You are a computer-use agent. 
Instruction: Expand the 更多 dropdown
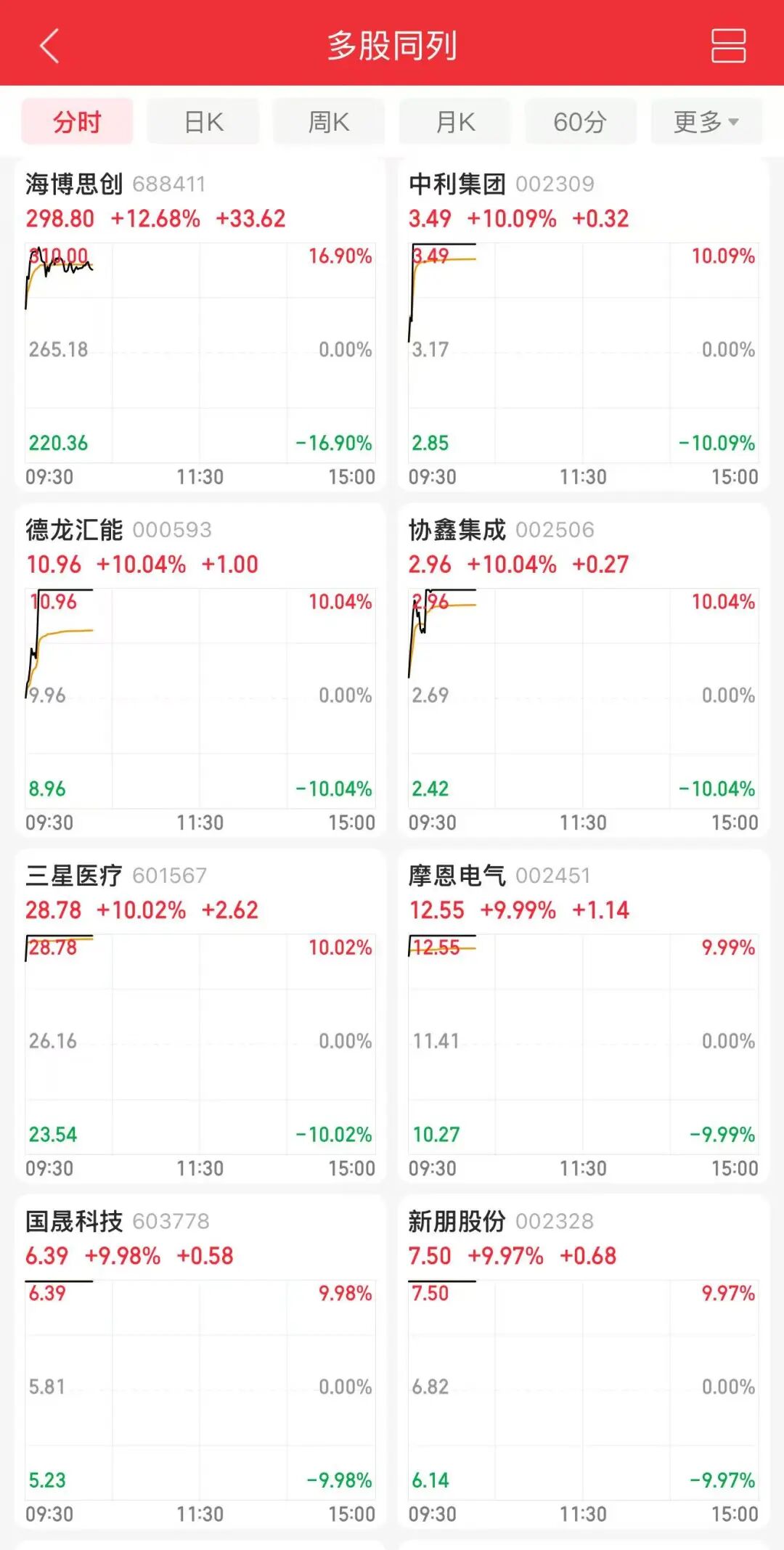pyautogui.click(x=706, y=122)
